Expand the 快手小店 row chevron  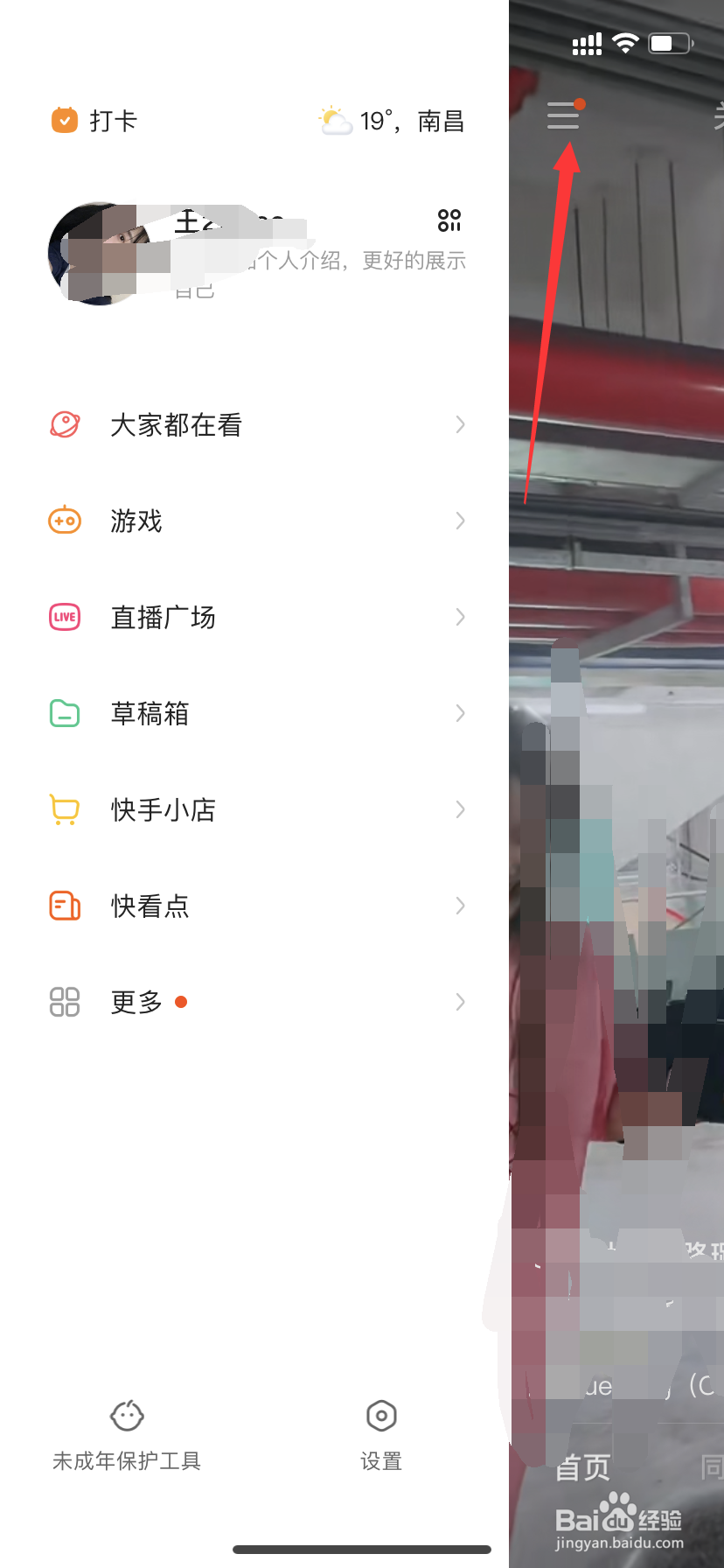point(461,809)
